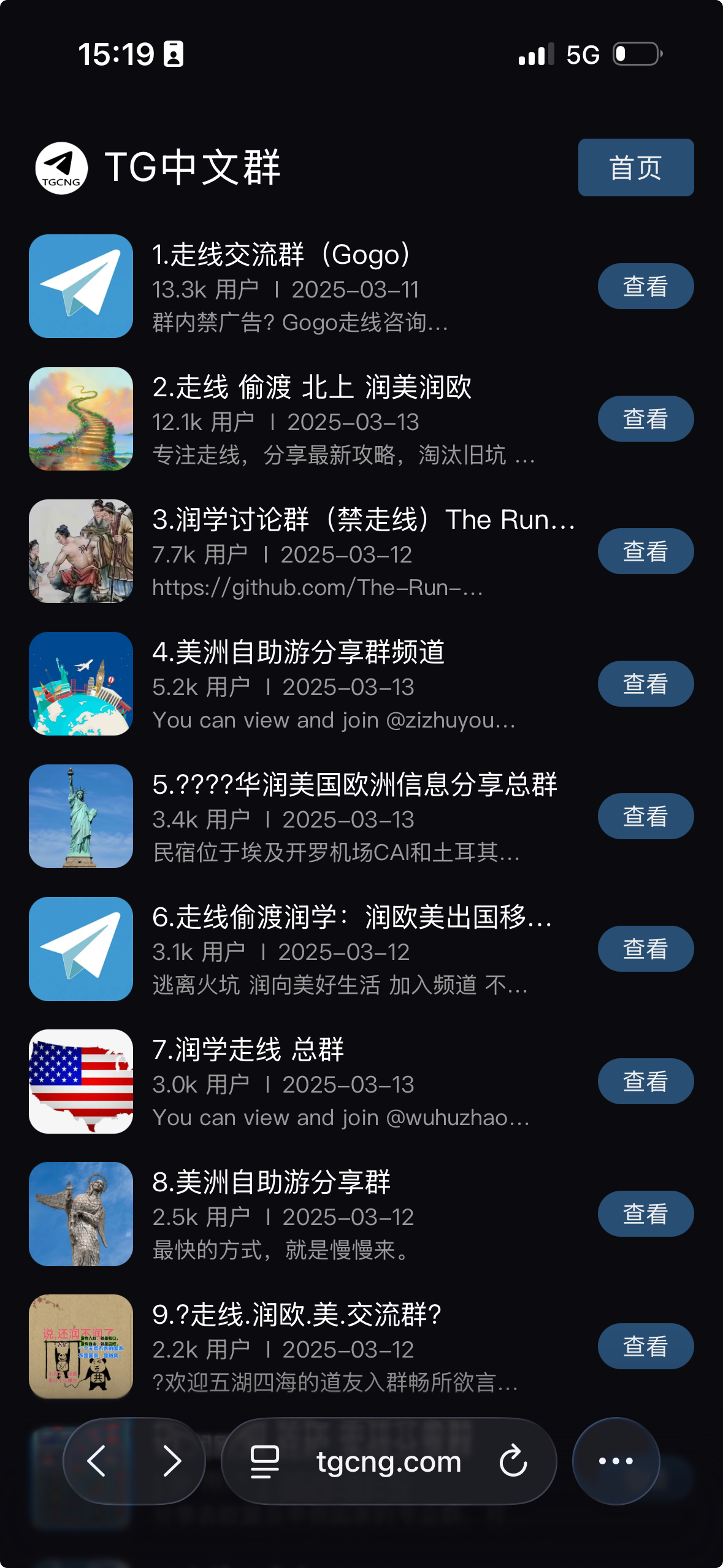Select the browser tabs icon in the toolbar

(x=264, y=1461)
